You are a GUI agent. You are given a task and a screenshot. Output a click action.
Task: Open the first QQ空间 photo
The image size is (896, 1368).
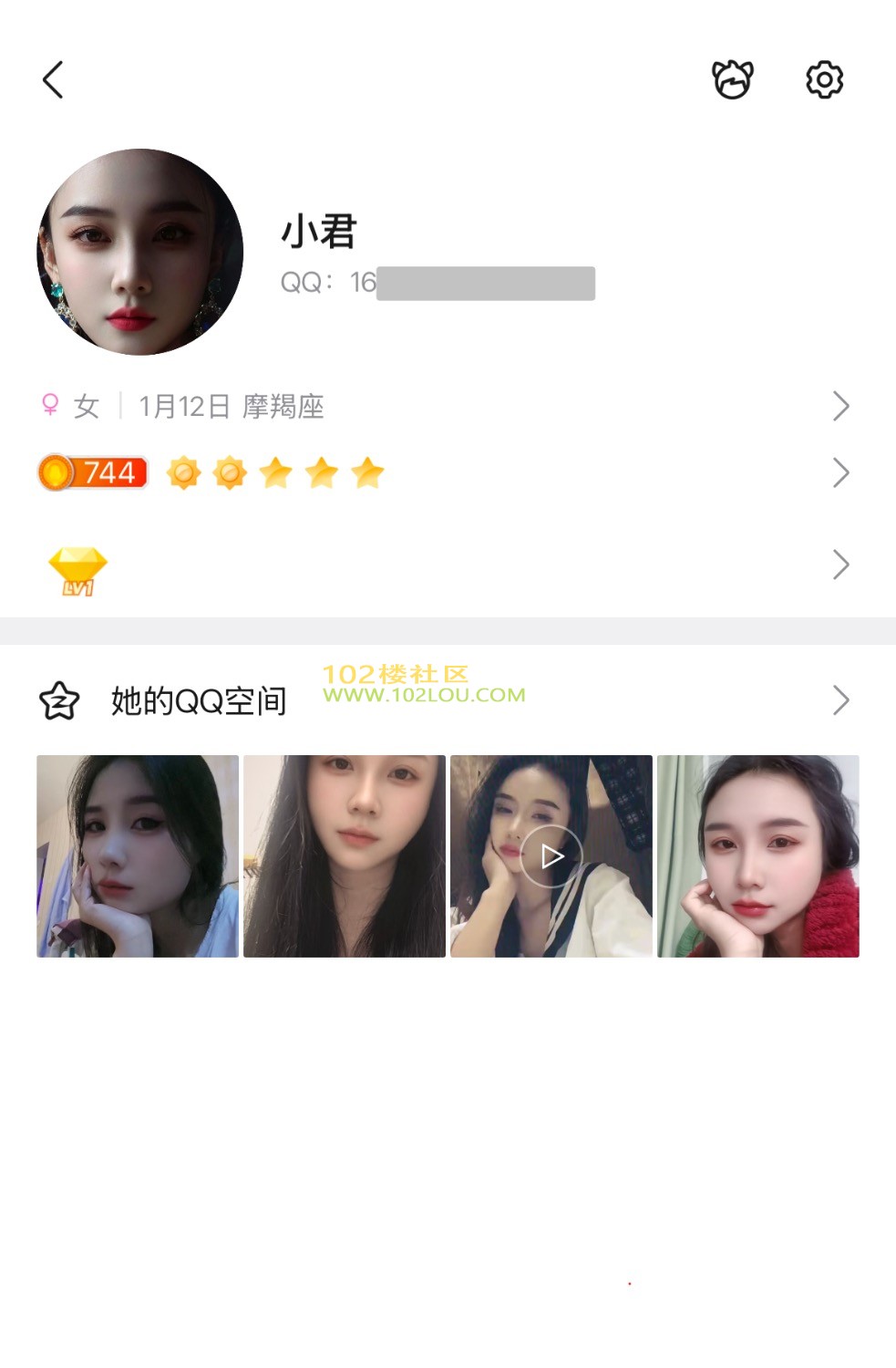(138, 855)
